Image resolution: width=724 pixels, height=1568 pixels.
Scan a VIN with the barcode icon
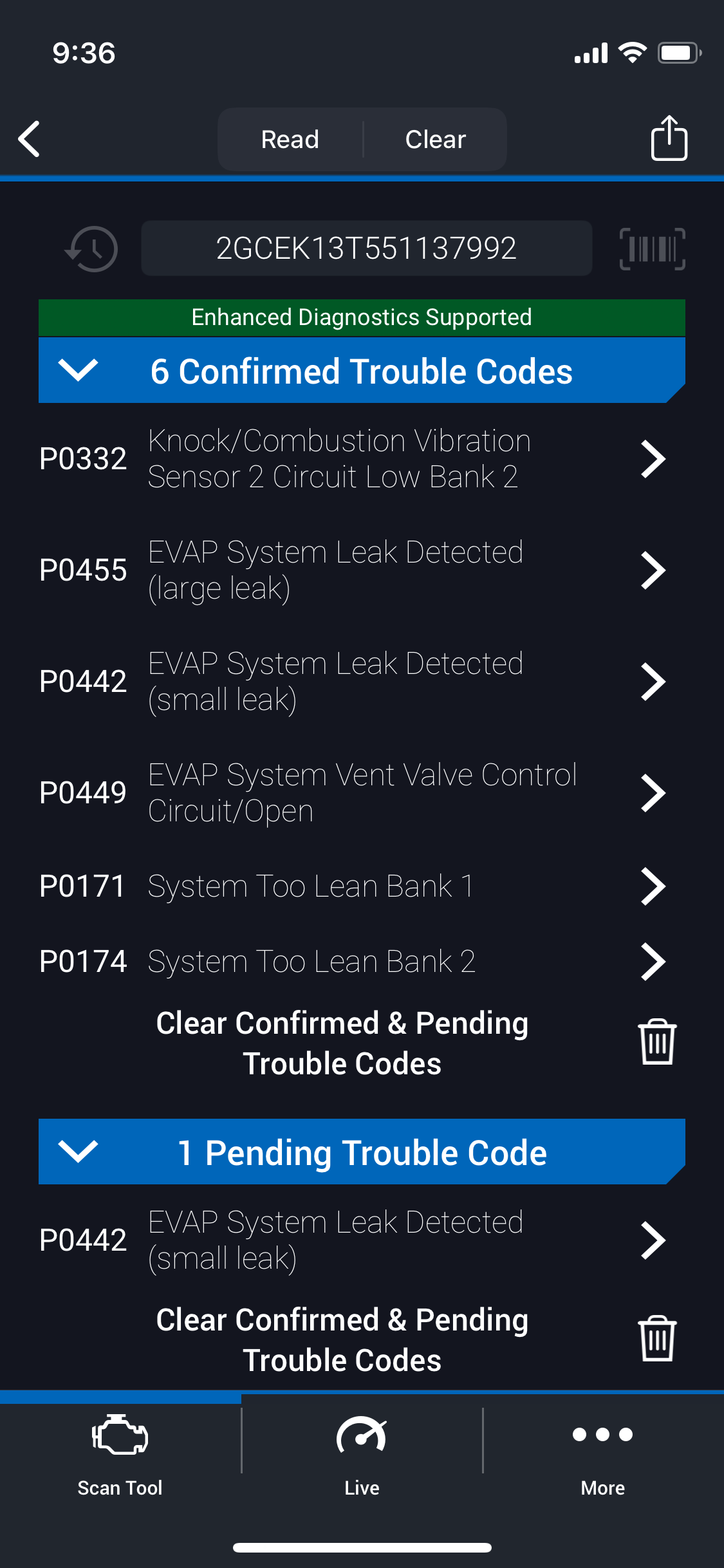(652, 249)
